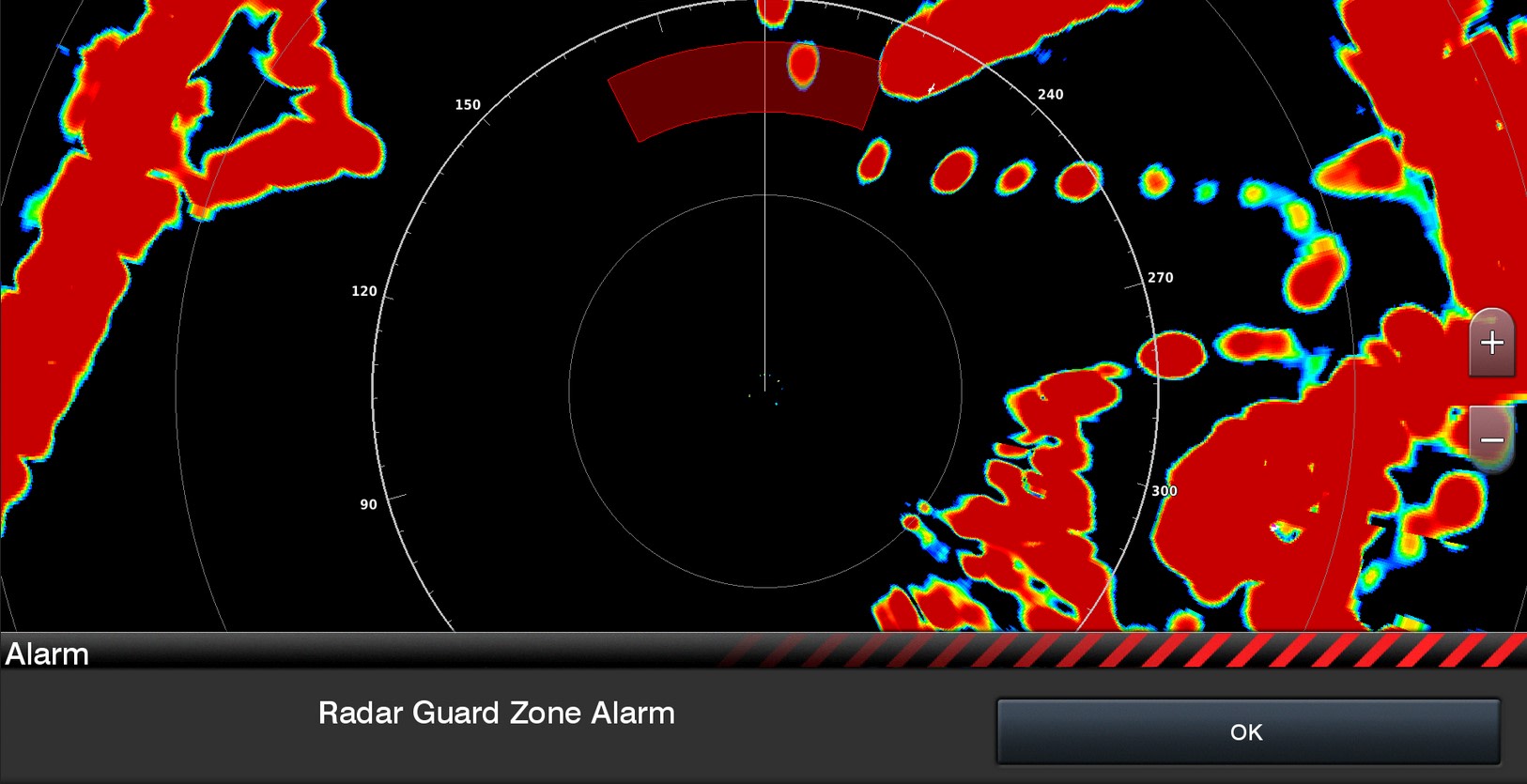The width and height of the screenshot is (1527, 784).
Task: Dismiss the Radar Guard Zone Alarm with OK
Action: [x=1247, y=731]
